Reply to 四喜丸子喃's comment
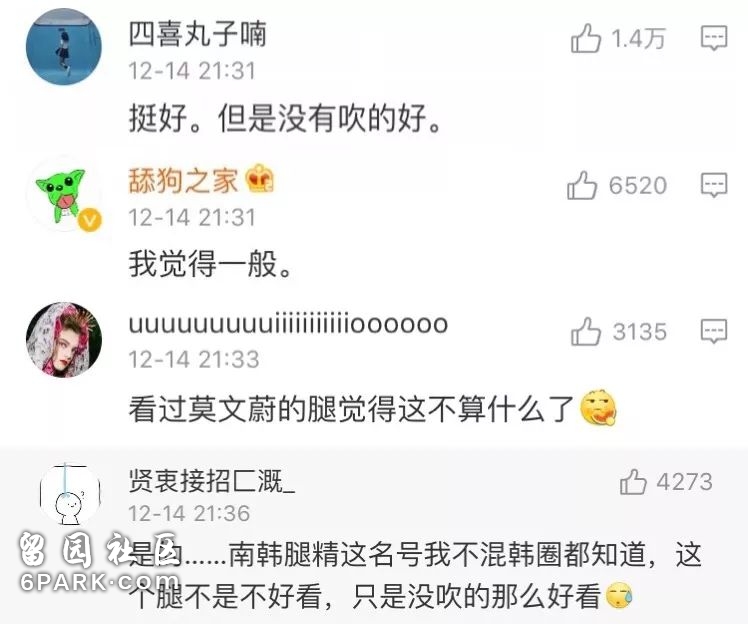 713,39
